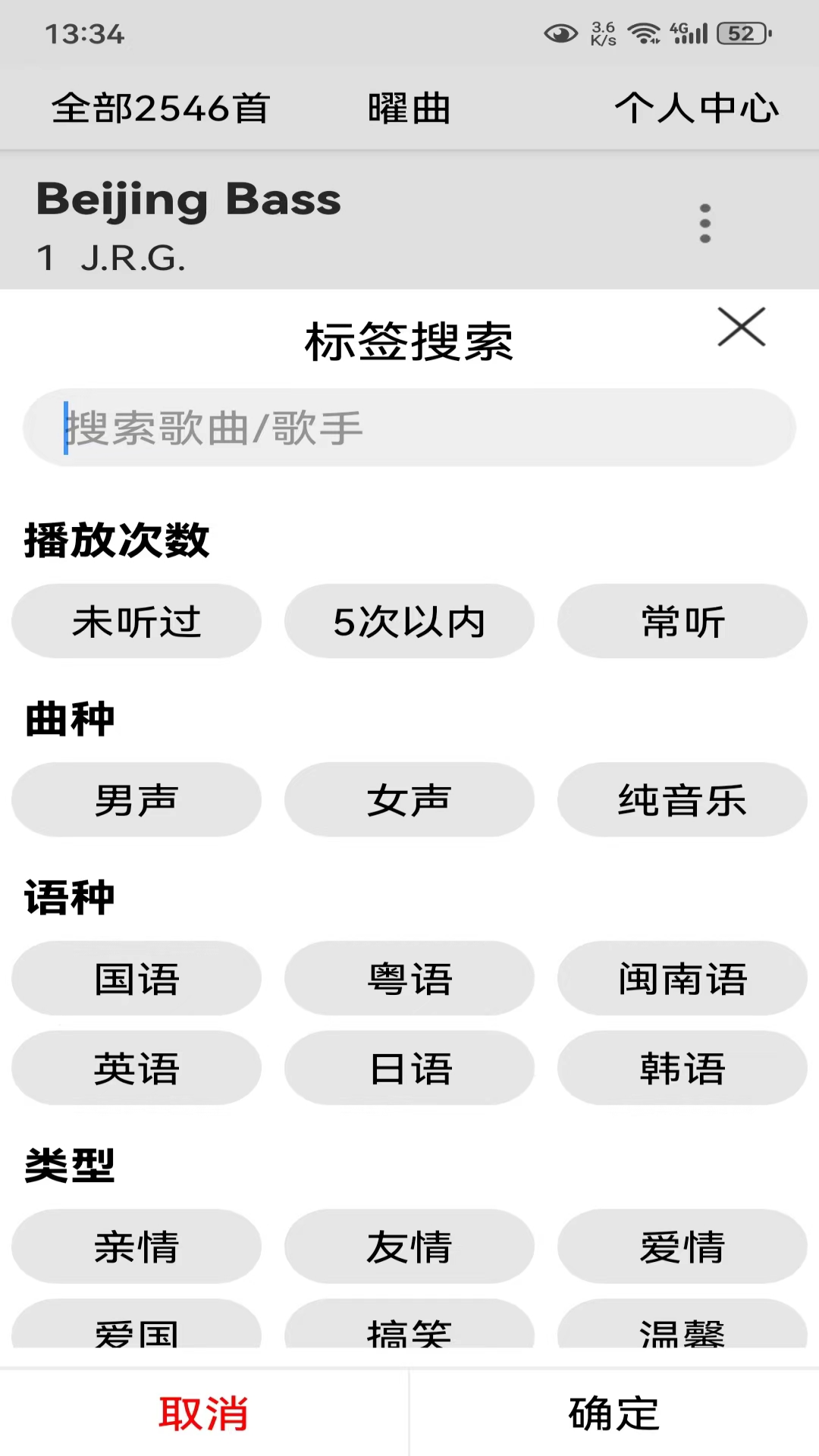Toggle the 常听 play count filter
Screen dimensions: 819x1456
pos(682,620)
